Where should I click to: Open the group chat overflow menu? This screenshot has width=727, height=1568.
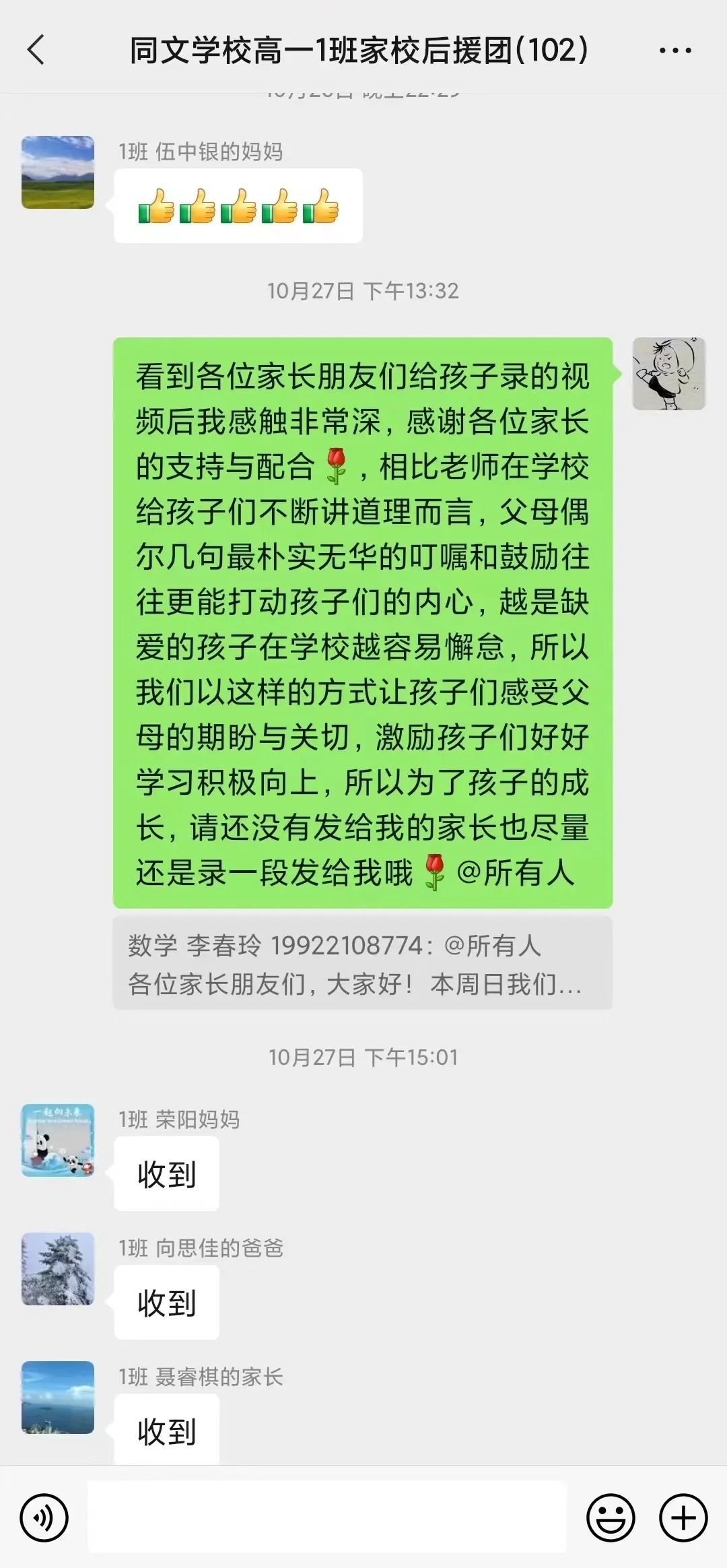(675, 51)
